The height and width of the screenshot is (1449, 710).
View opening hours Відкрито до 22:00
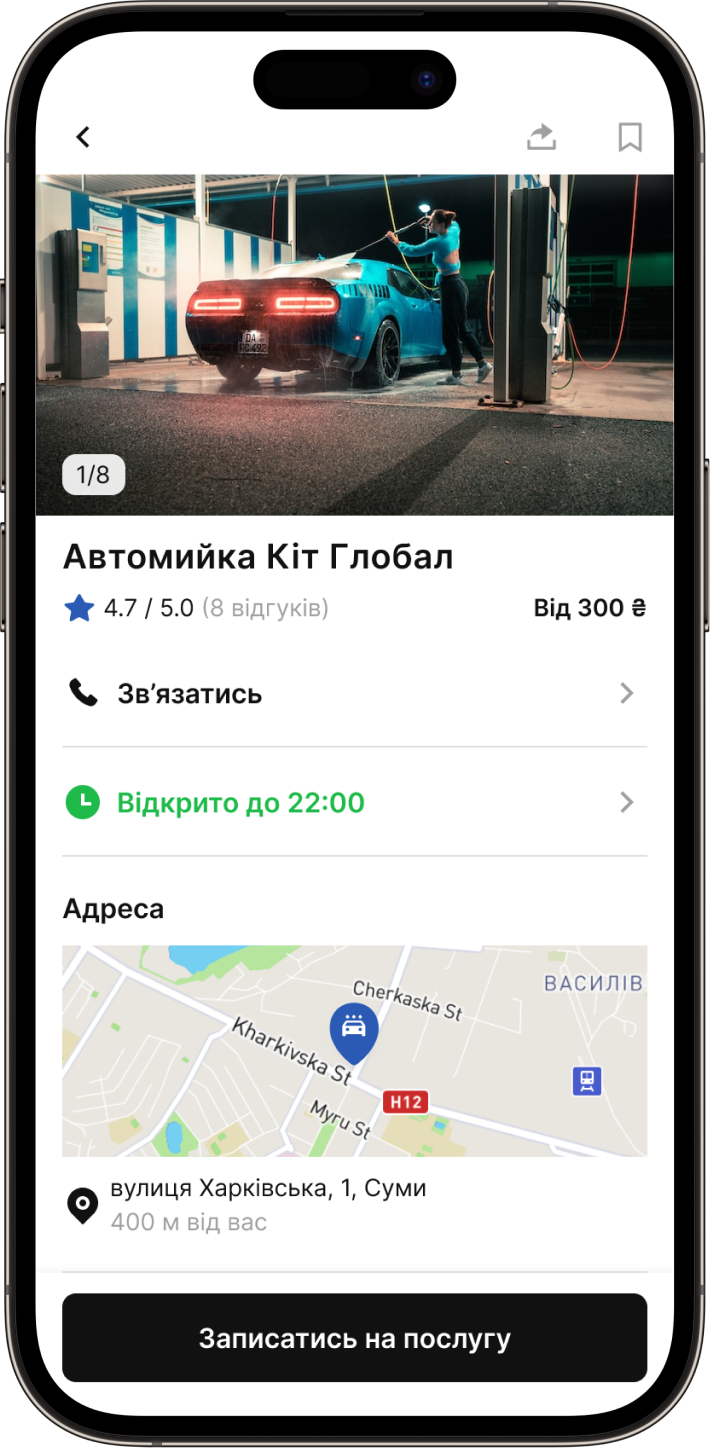[x=355, y=802]
